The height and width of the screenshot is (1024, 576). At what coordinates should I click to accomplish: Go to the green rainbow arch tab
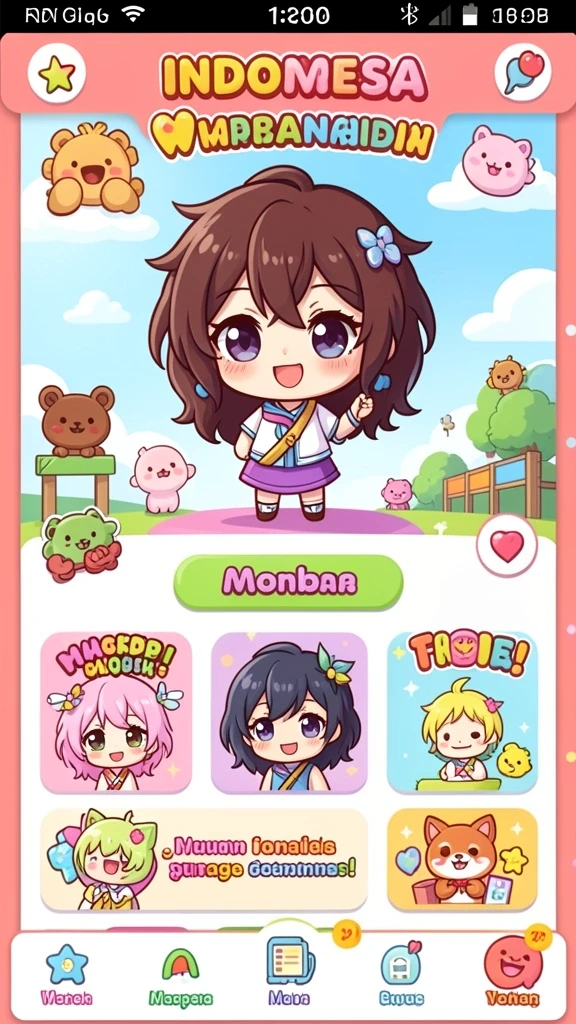tap(180, 974)
